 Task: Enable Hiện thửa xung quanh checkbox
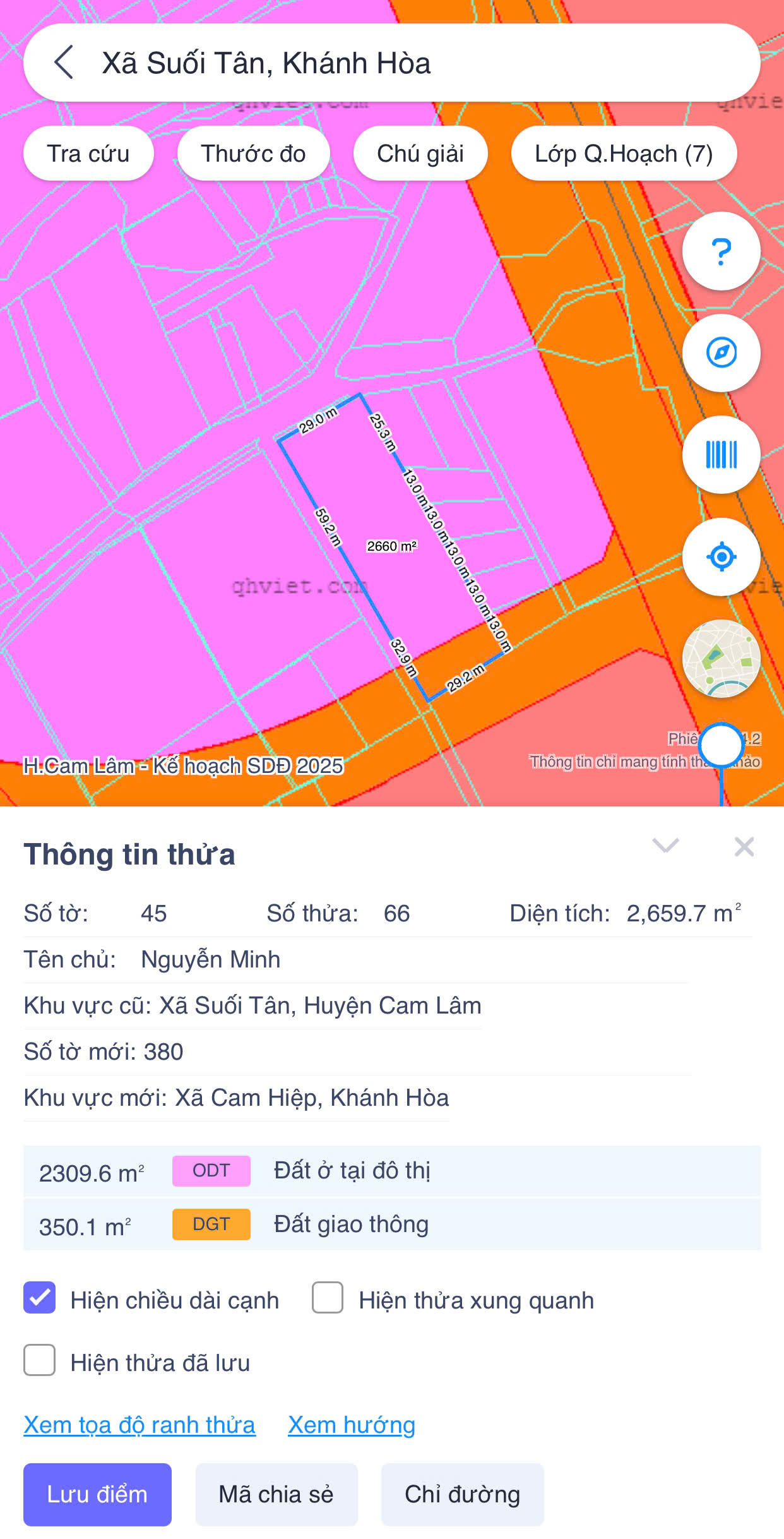point(328,1298)
